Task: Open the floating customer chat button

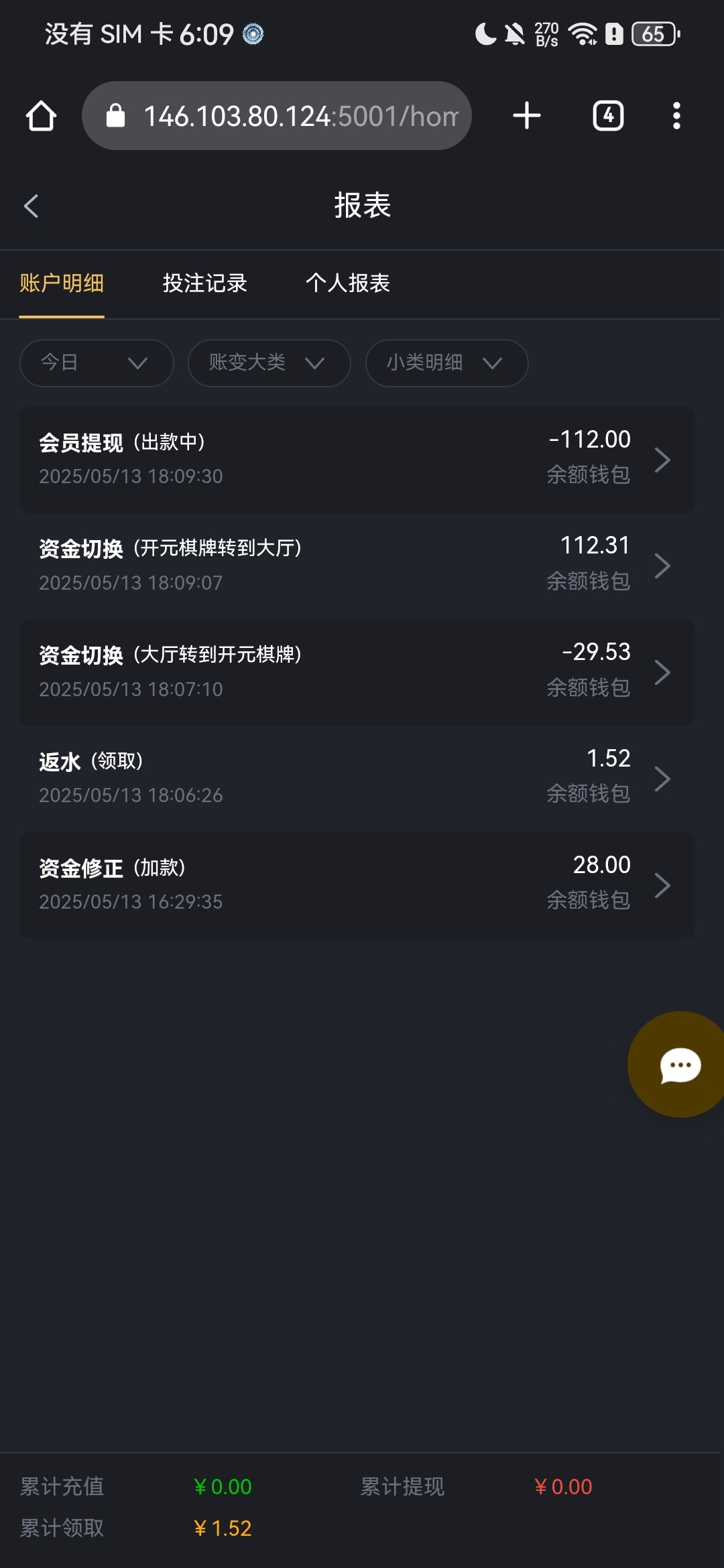Action: pyautogui.click(x=678, y=1065)
